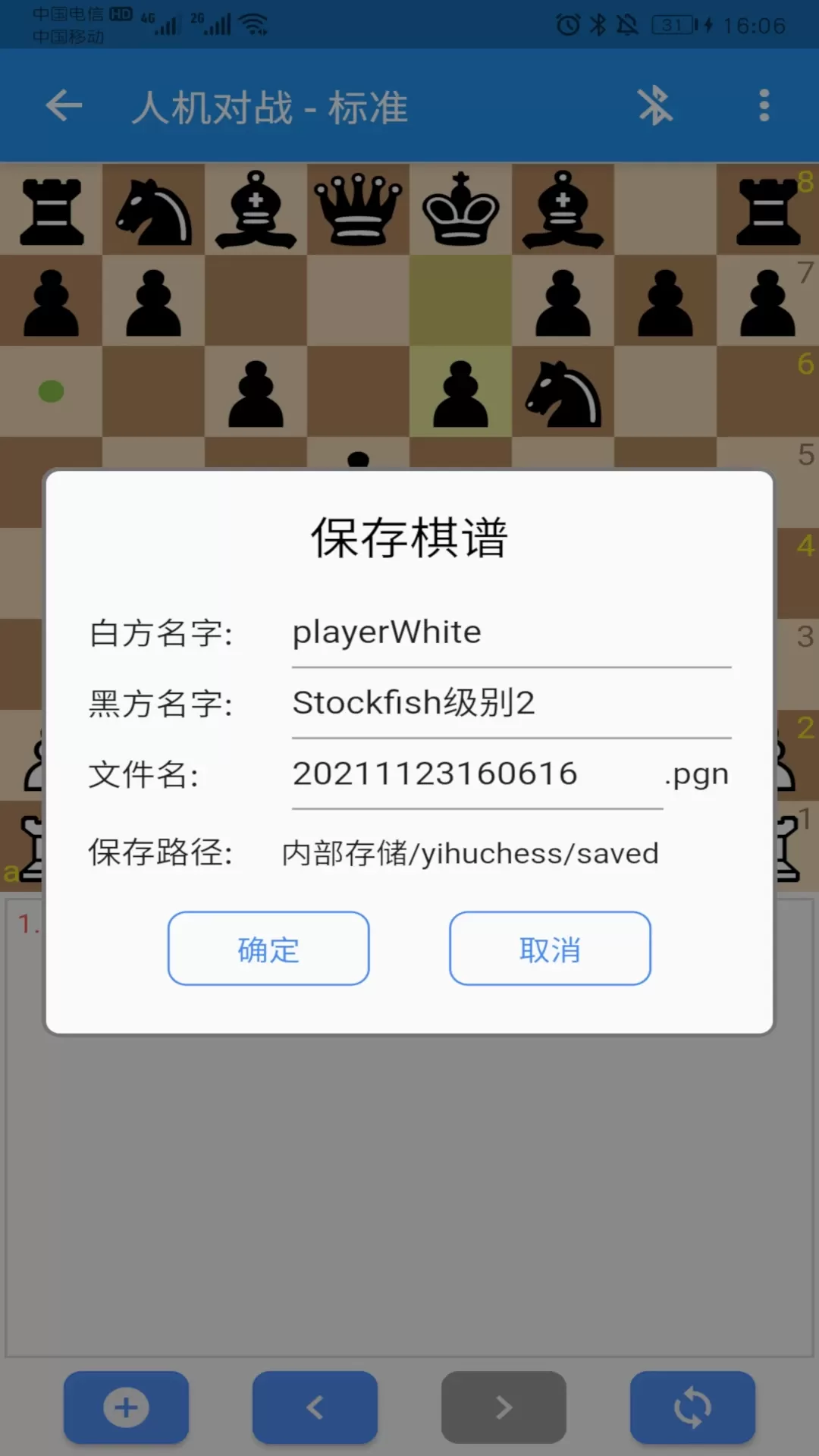The height and width of the screenshot is (1456, 819).
Task: Edit the white player name field
Action: [x=511, y=634]
